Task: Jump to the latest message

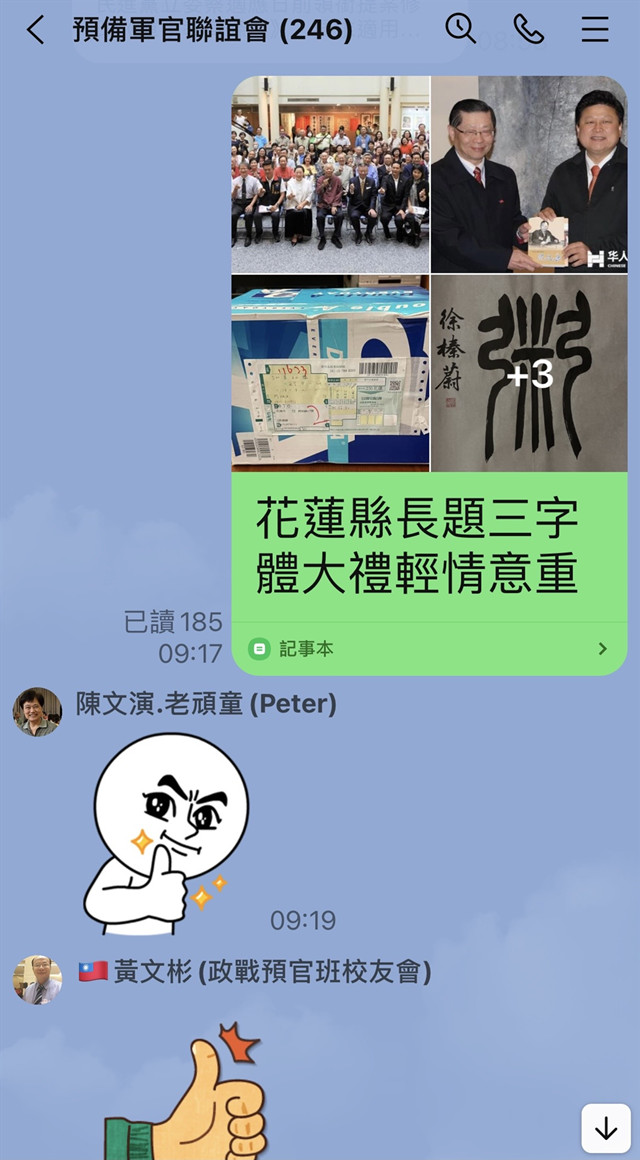Action: 606,1129
